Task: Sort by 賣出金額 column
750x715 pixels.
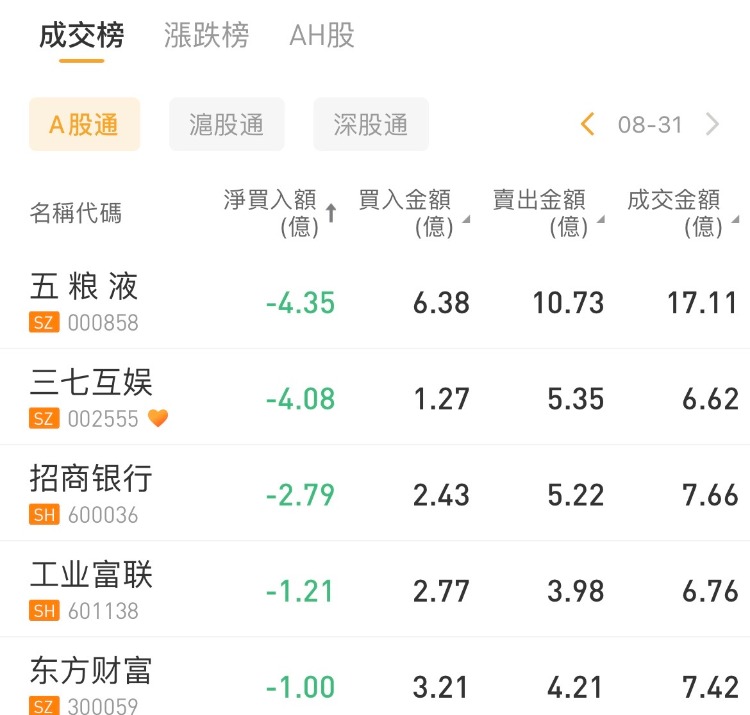Action: [x=547, y=213]
